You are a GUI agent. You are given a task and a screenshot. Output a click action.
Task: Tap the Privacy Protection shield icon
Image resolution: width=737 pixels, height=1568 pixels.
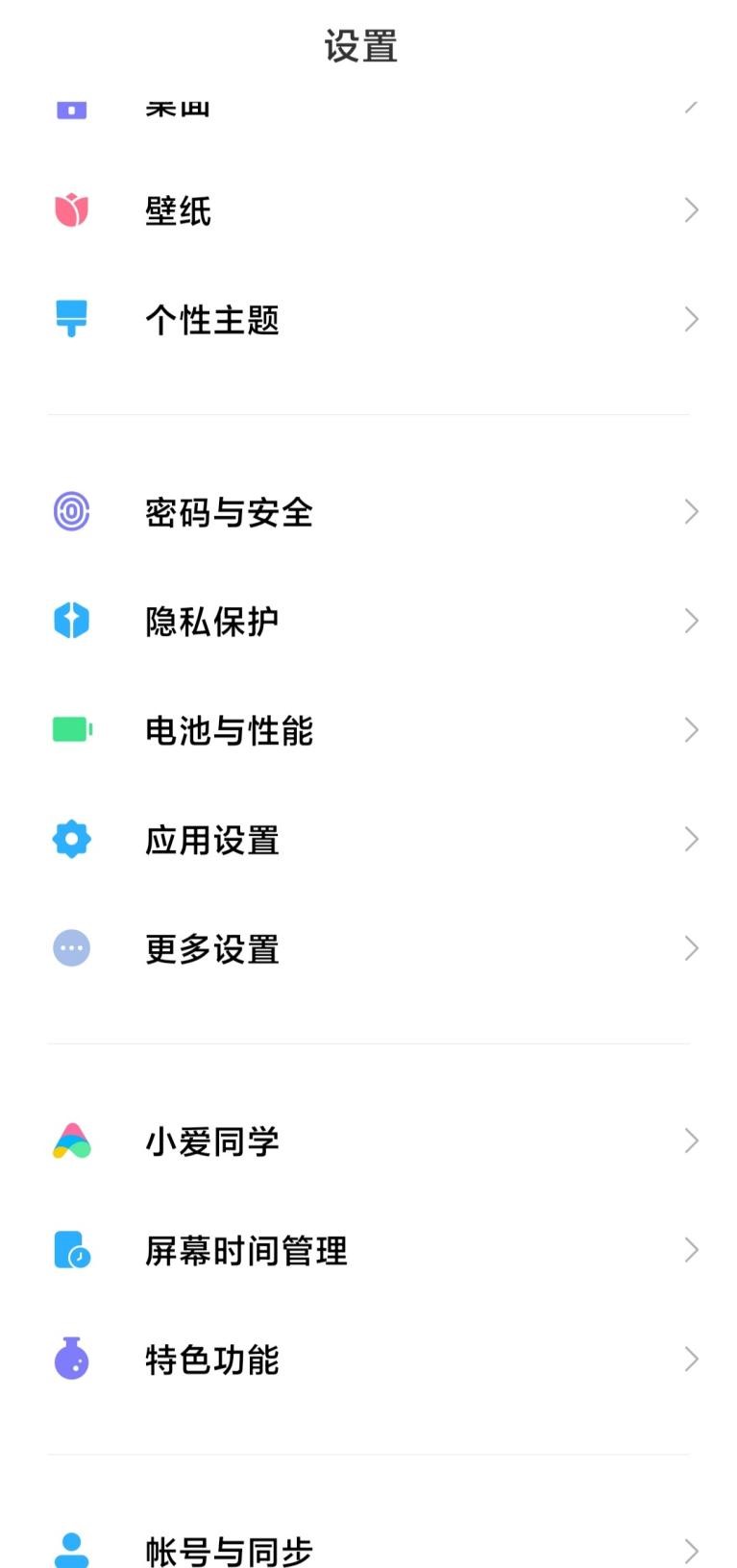pyautogui.click(x=71, y=620)
